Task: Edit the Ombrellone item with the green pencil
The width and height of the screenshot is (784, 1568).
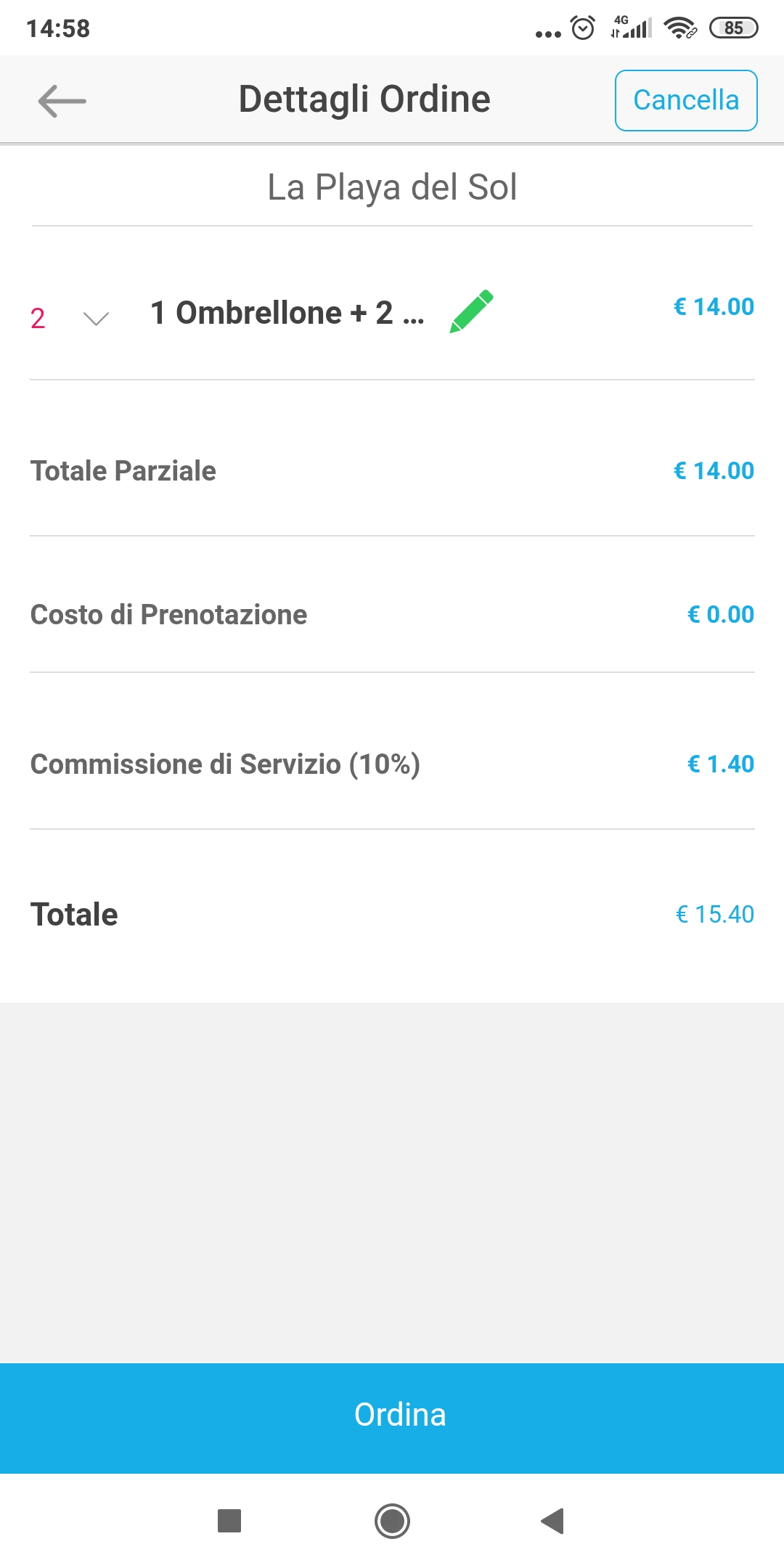Action: (471, 311)
